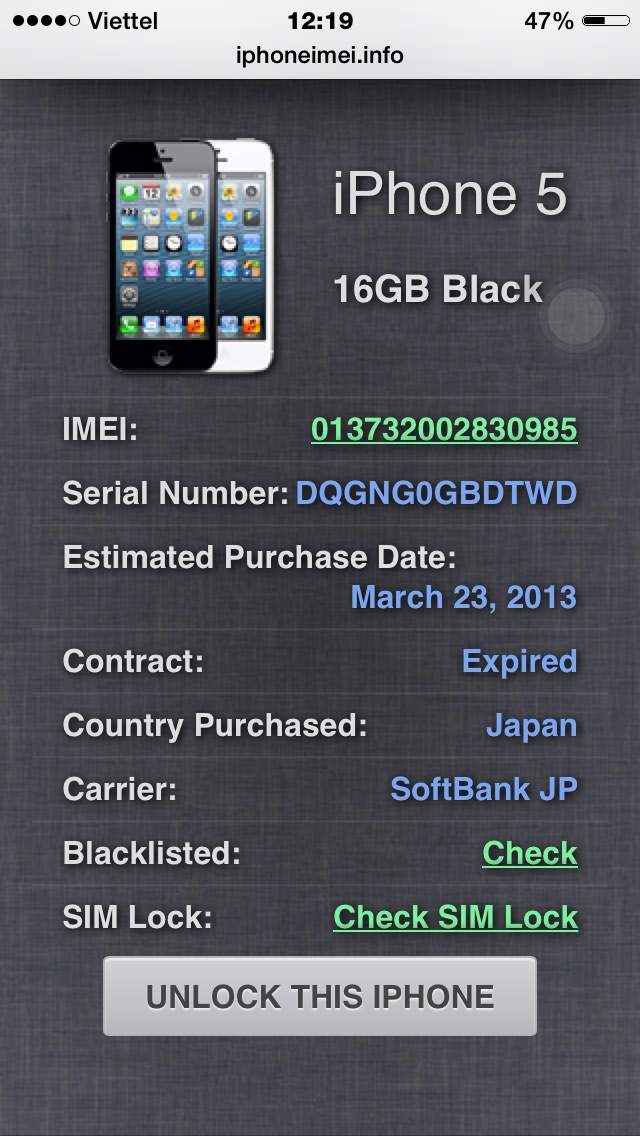Screen dimensions: 640x1136
Task: Tap the iphoneimei.info address bar
Action: [x=320, y=55]
